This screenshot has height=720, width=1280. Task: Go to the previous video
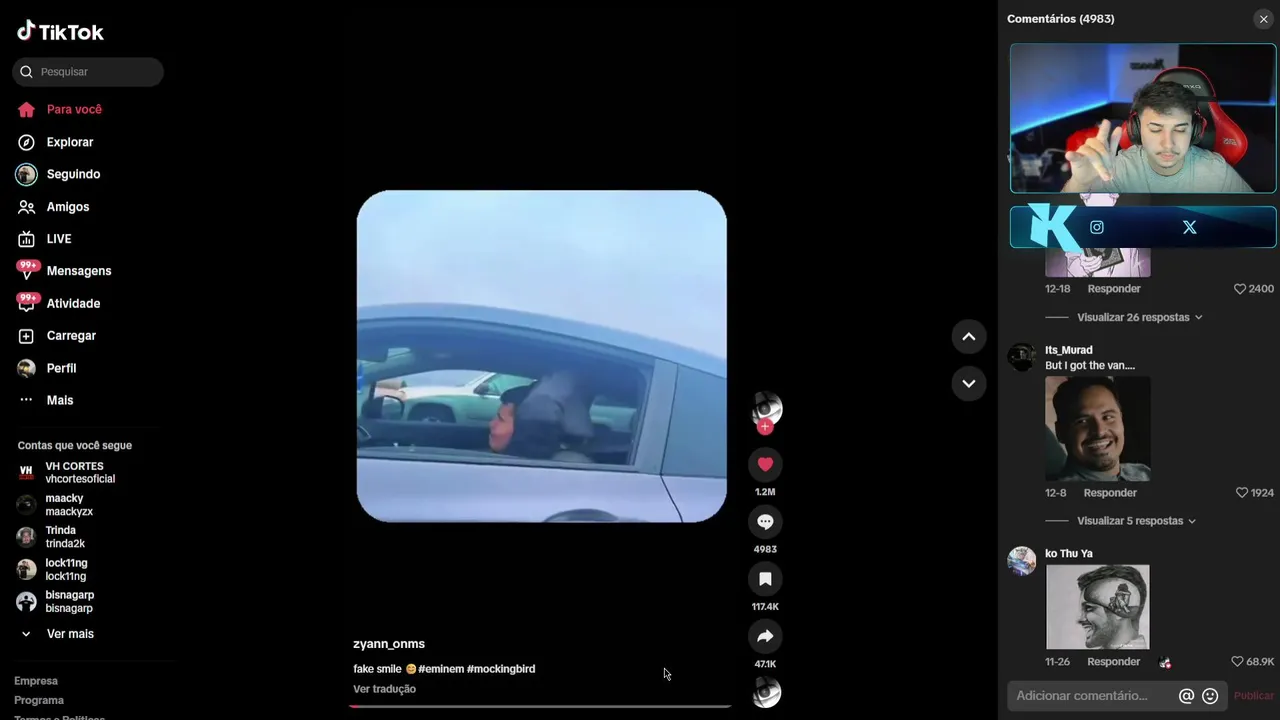[968, 337]
